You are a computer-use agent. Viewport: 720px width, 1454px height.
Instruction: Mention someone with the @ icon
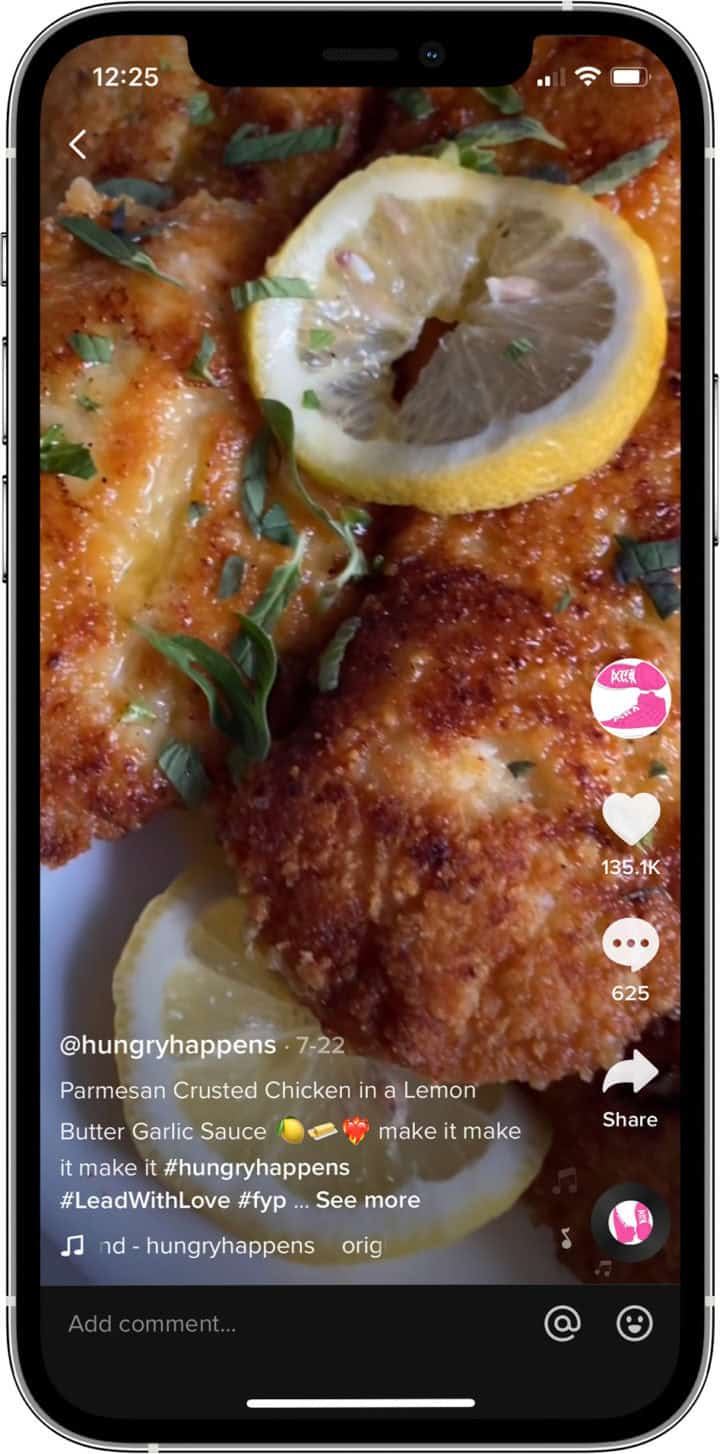click(563, 1324)
